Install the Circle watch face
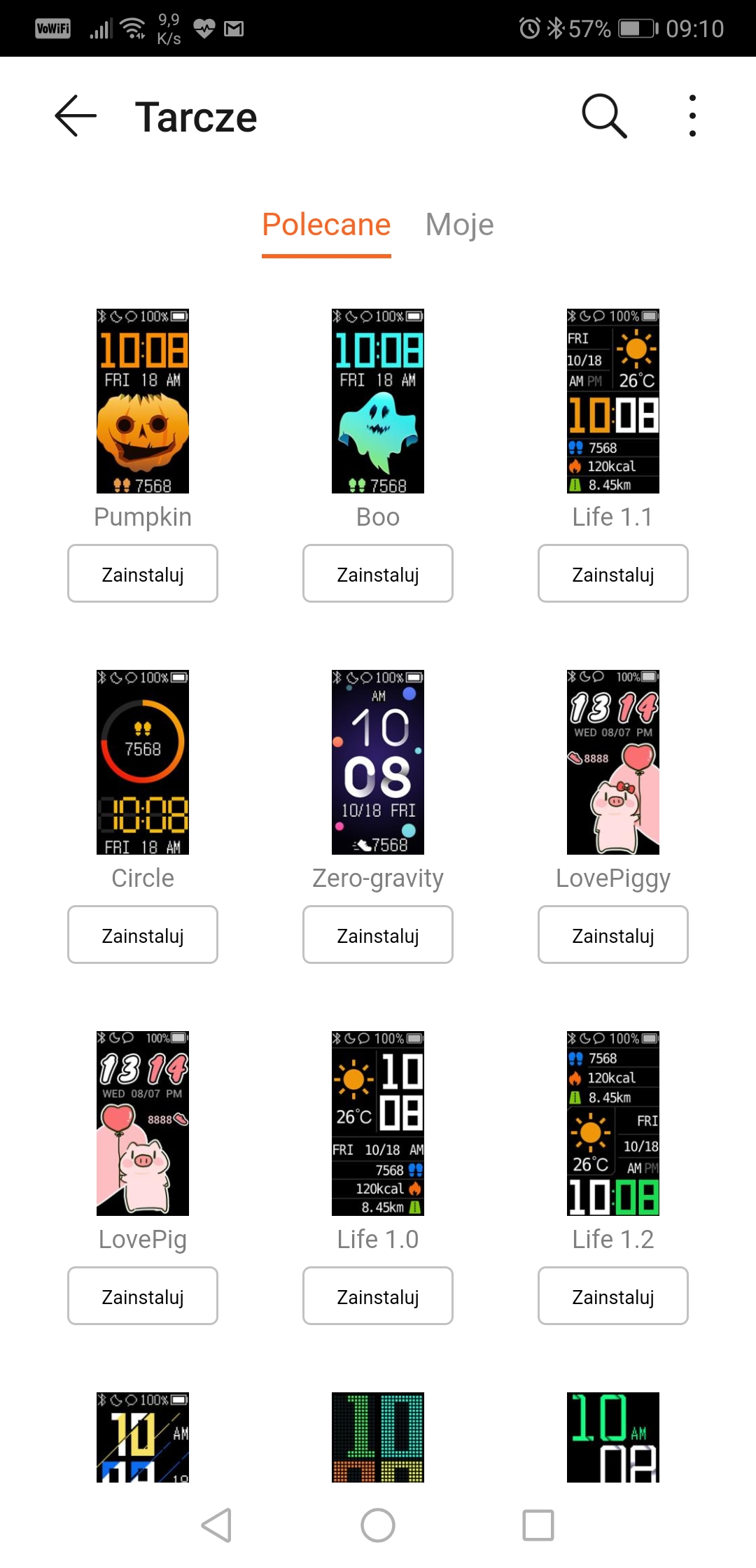 click(143, 934)
